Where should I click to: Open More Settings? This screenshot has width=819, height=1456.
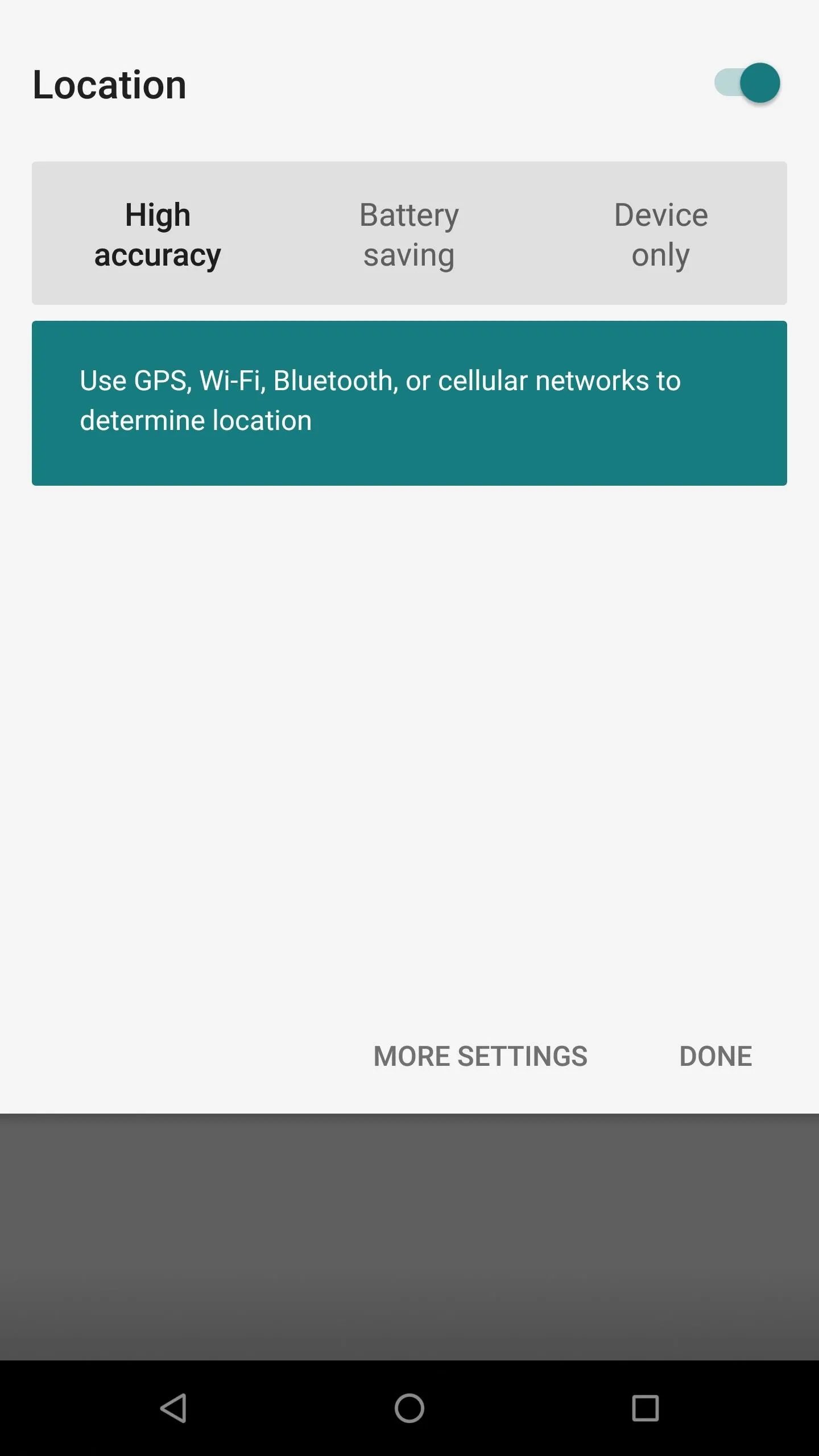[x=480, y=1056]
